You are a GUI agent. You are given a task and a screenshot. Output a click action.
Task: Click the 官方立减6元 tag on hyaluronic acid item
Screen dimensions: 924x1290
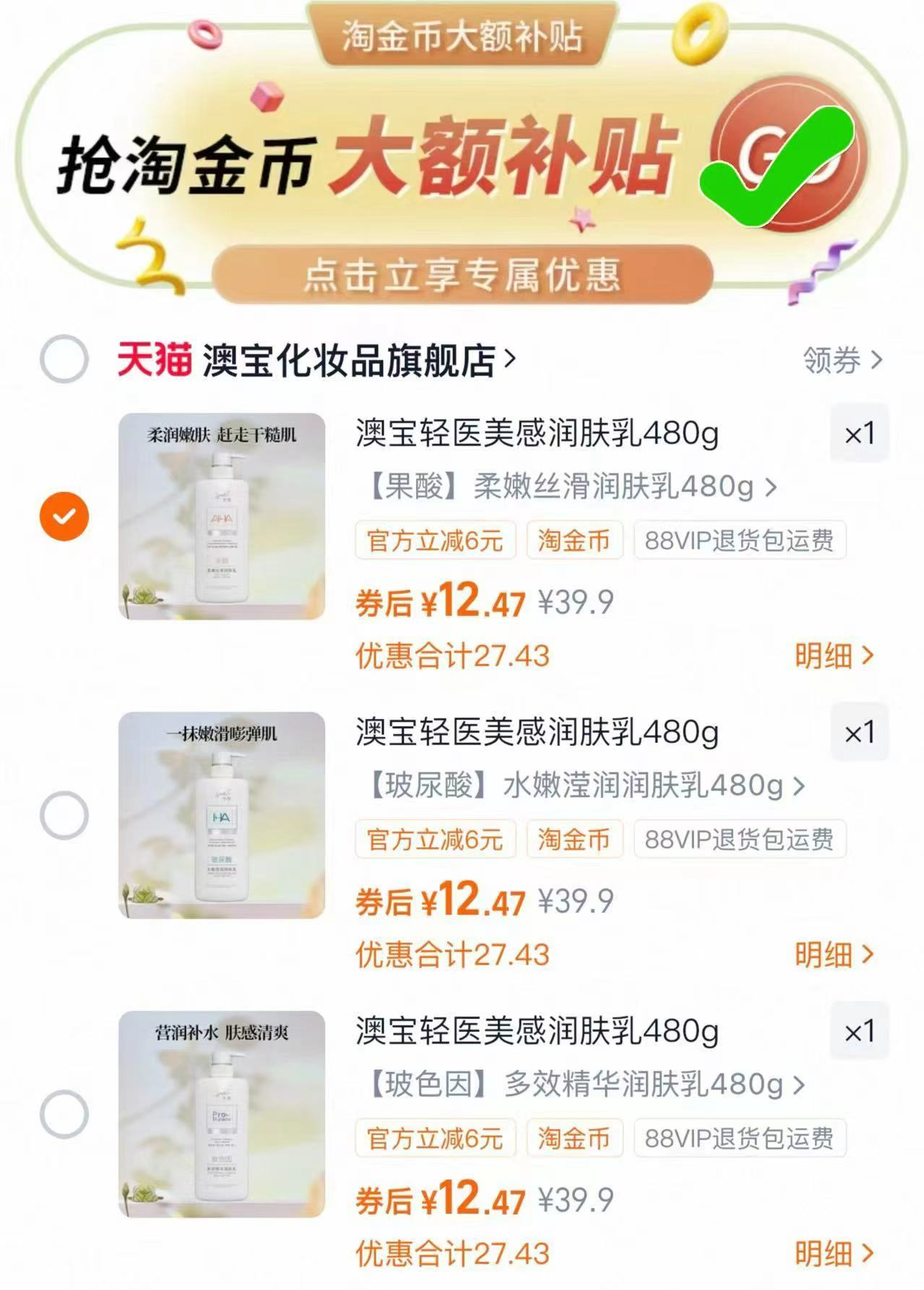pyautogui.click(x=435, y=839)
